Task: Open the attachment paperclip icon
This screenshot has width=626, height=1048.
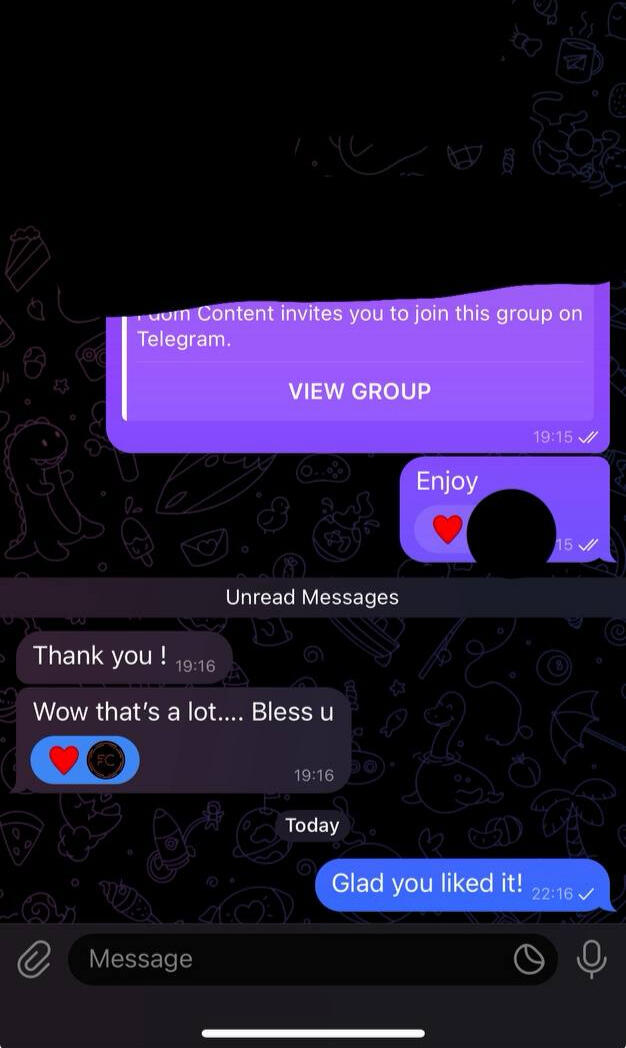Action: click(34, 960)
